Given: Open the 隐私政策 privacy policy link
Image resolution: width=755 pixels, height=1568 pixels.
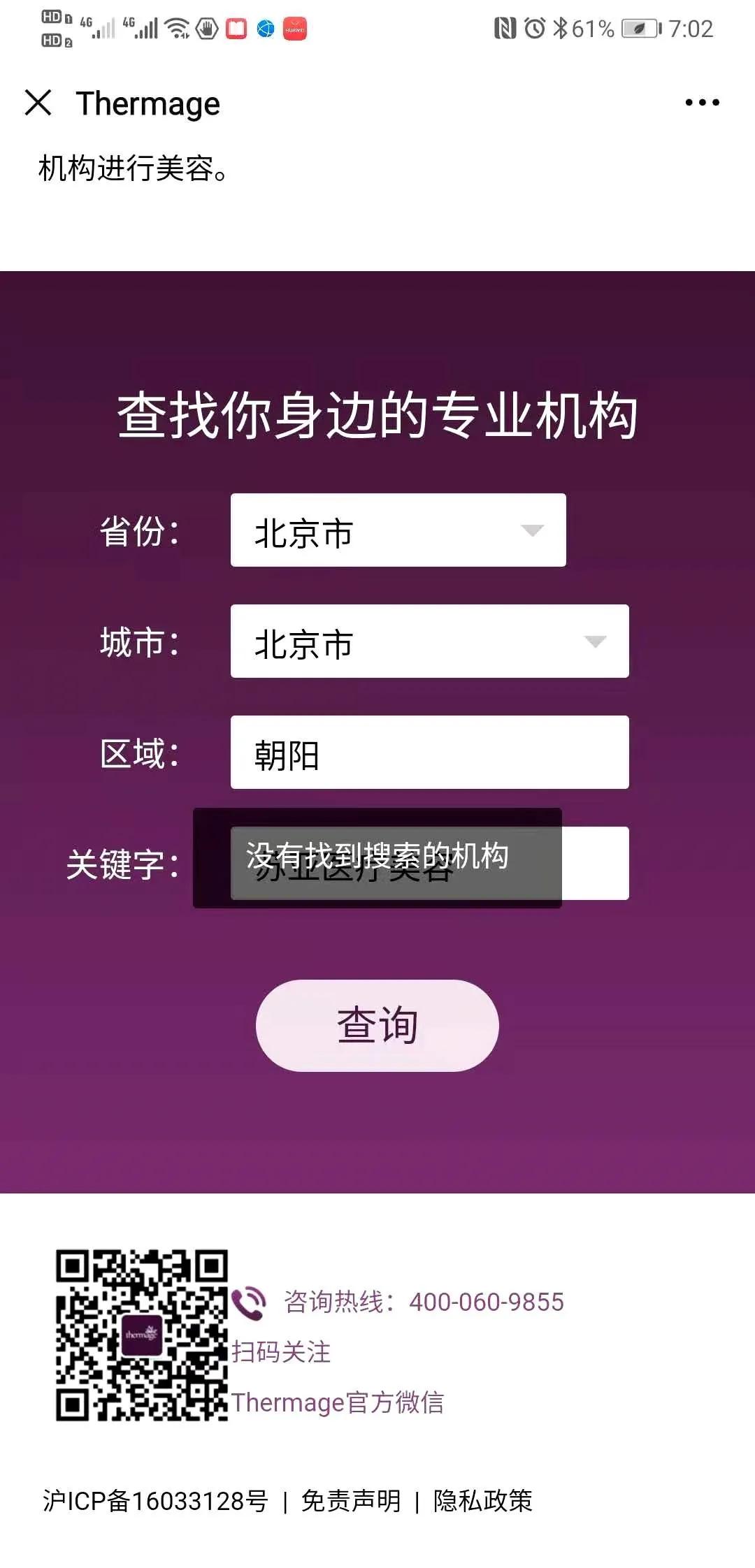Looking at the screenshot, I should click(483, 1501).
